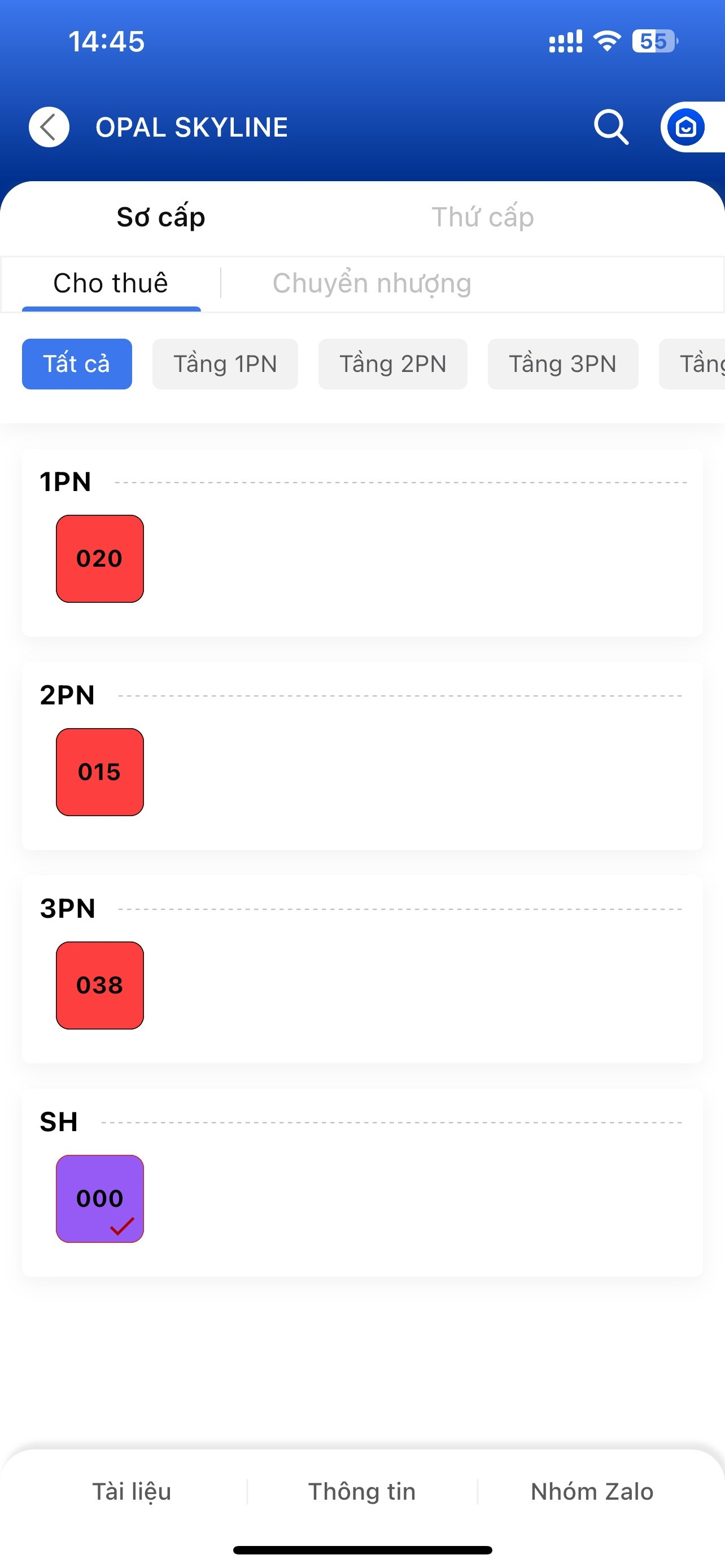725x1568 pixels.
Task: Select the Tất cả filter chip
Action: pyautogui.click(x=77, y=364)
